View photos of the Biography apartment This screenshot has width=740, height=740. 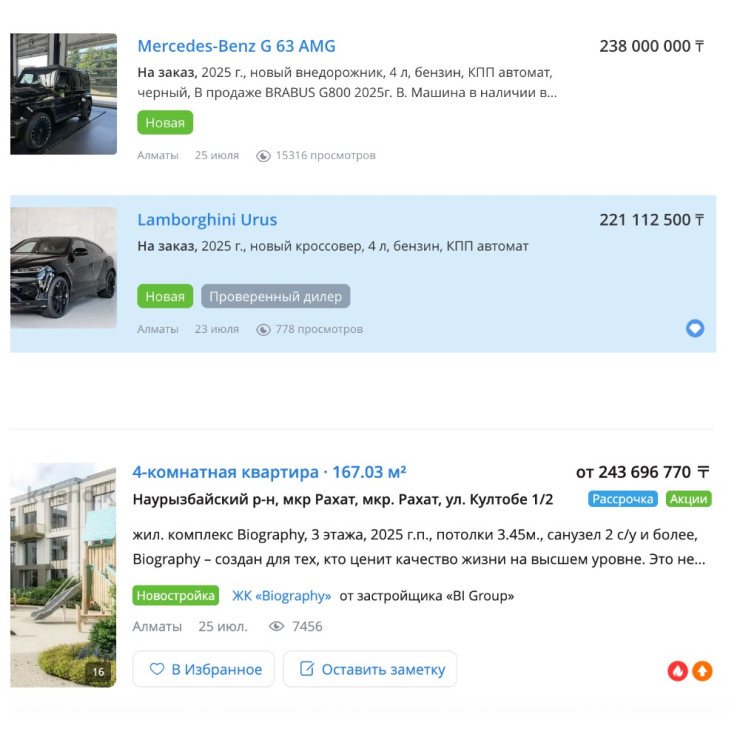coord(63,575)
